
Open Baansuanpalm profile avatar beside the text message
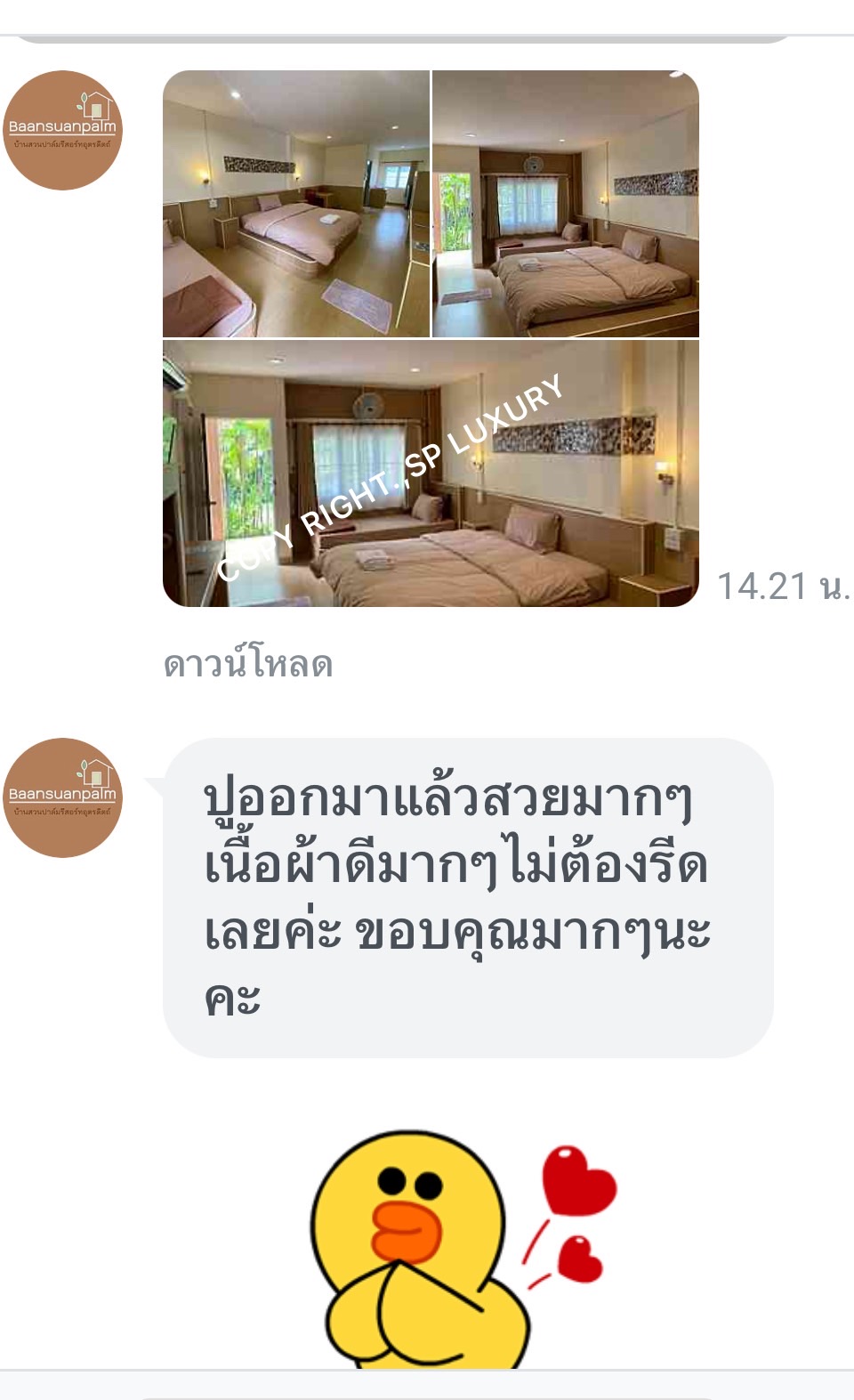click(62, 797)
